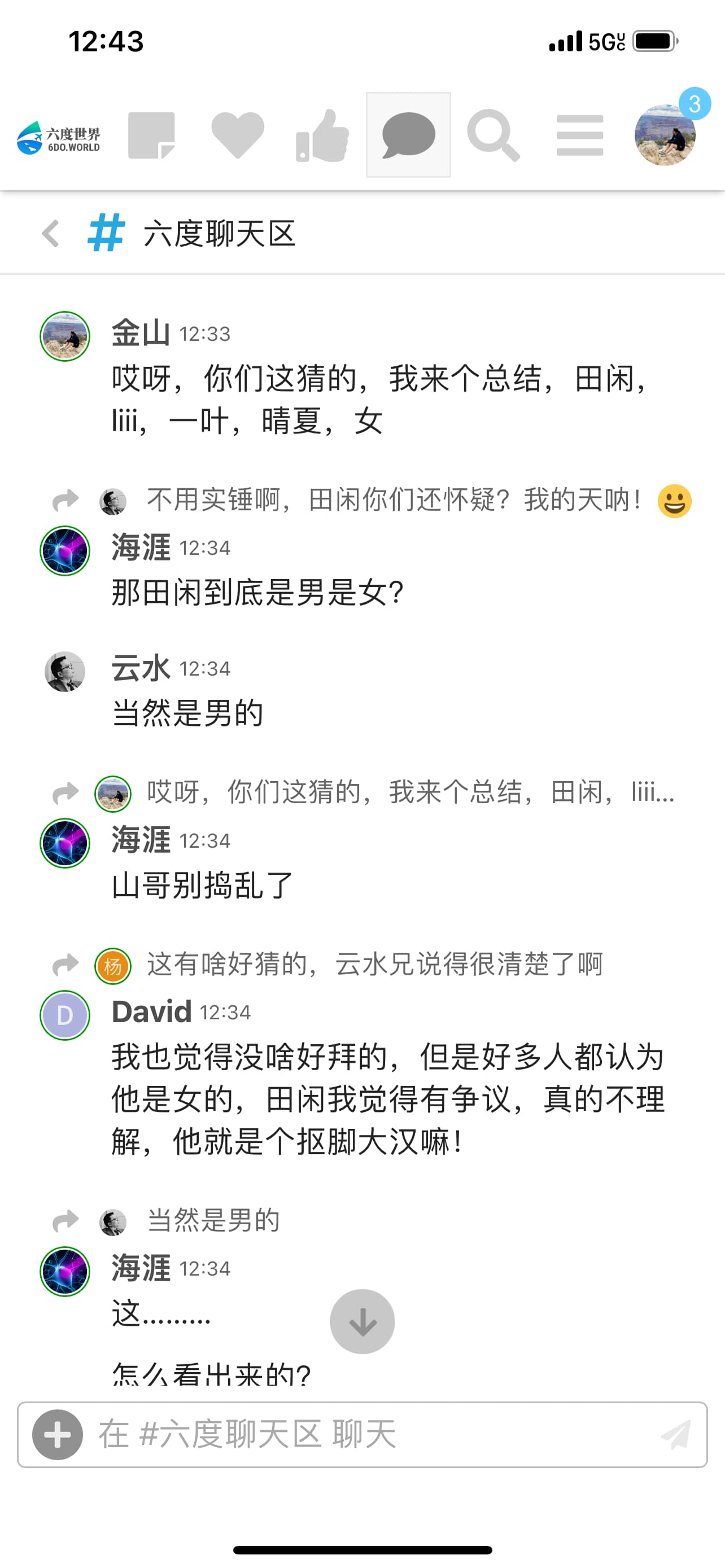725x1568 pixels.
Task: Open the search magnifier
Action: [x=493, y=135]
